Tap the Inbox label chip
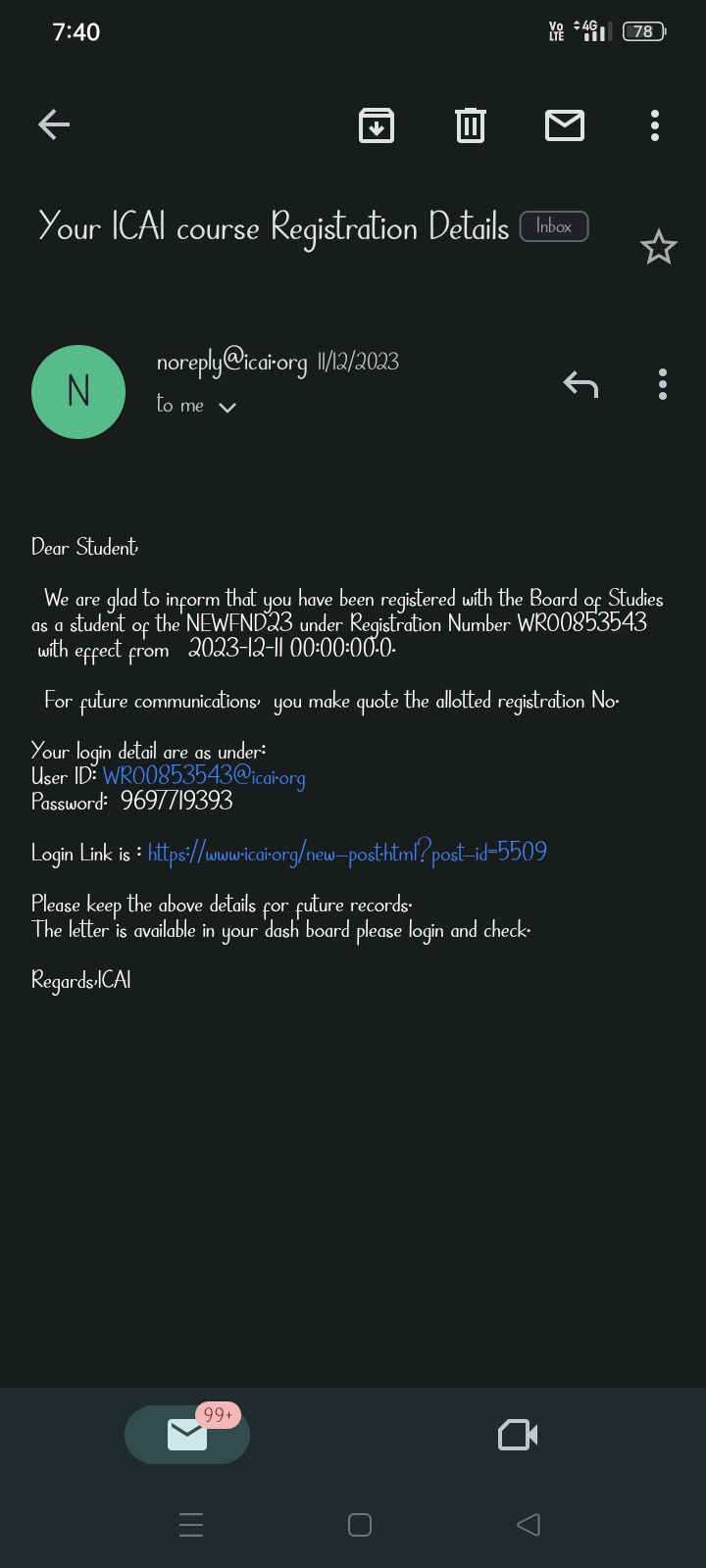The width and height of the screenshot is (706, 1568). 553,226
